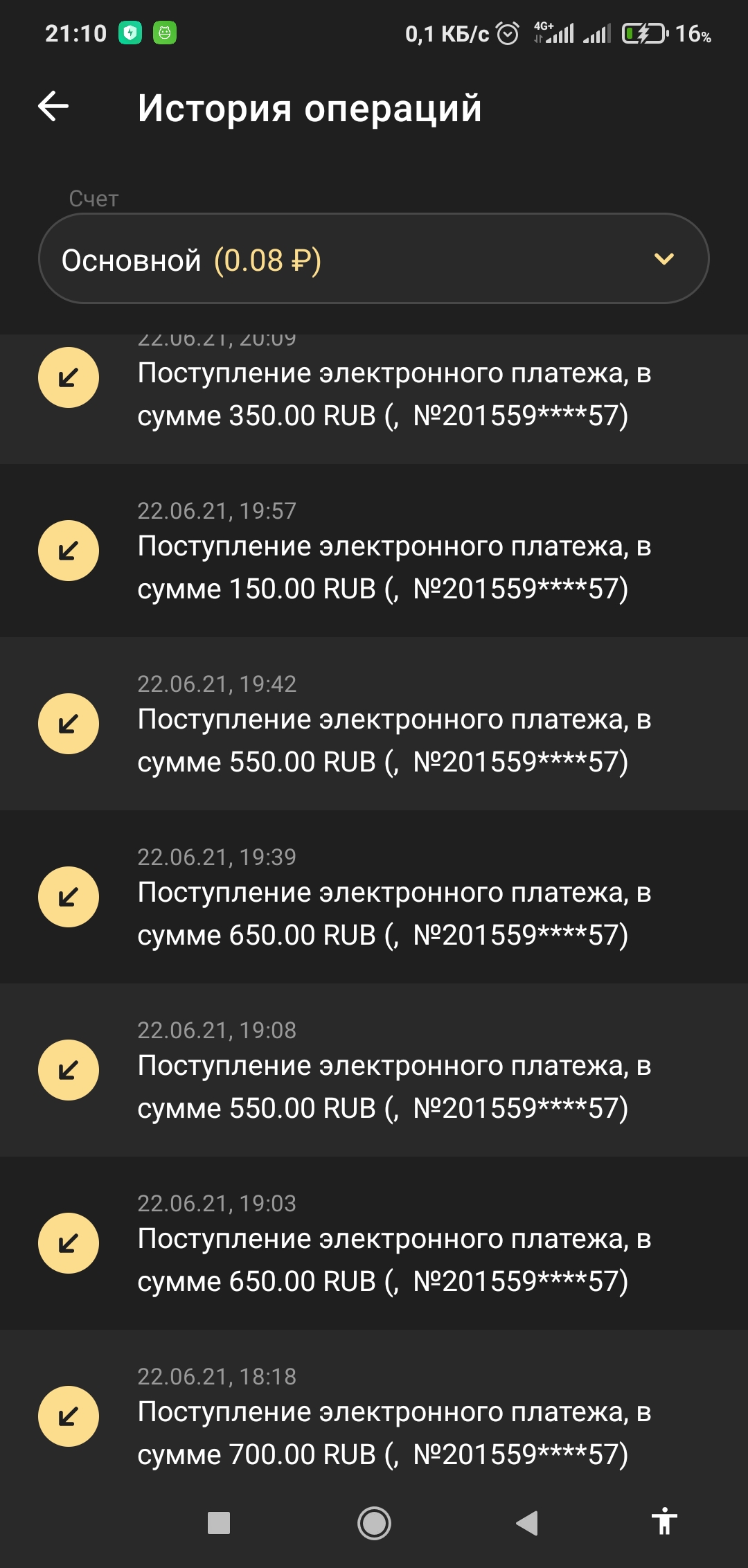Screen dimensions: 748x1568
Task: Tap the chevron beside Основной account
Action: point(664,259)
